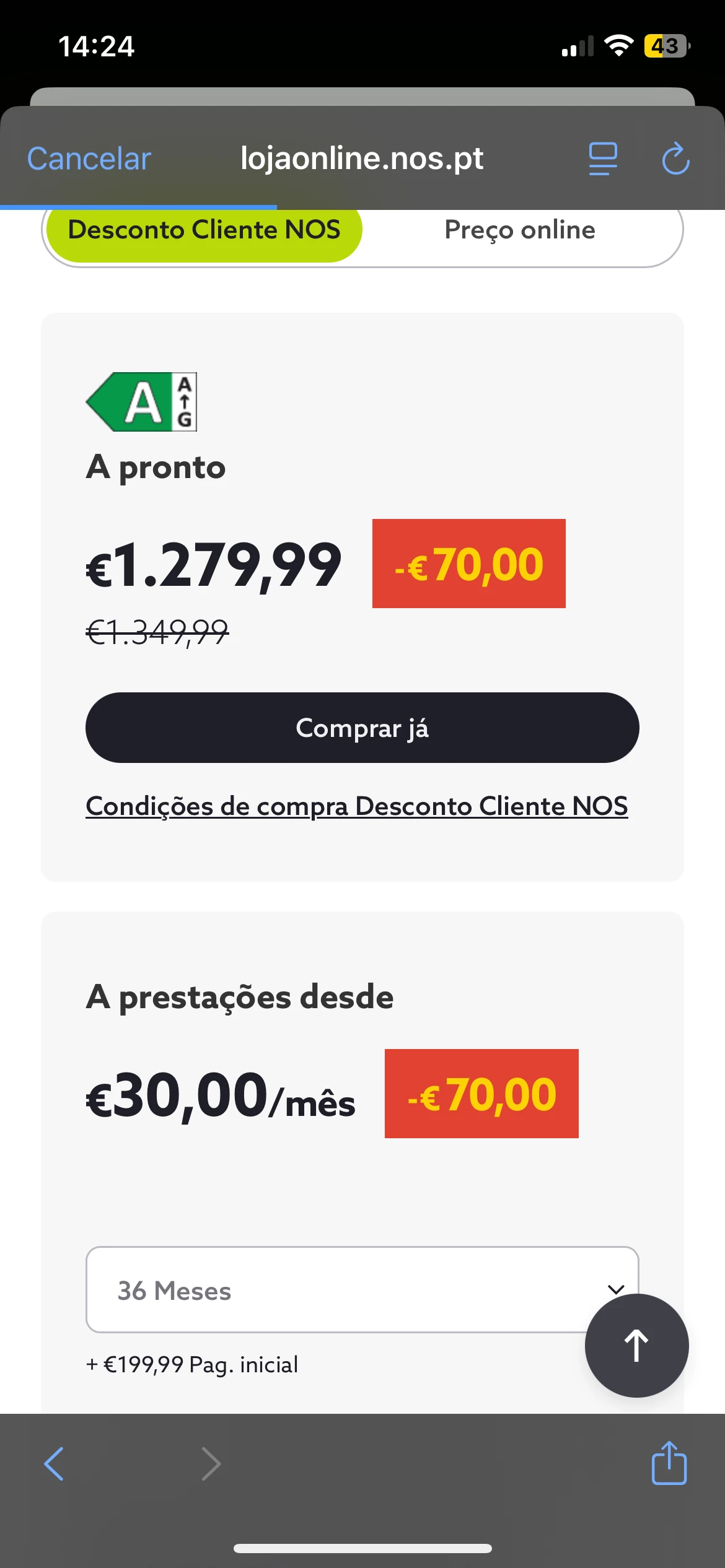Open Condições de compra Desconto Cliente NOS link
Viewport: 725px width, 1568px height.
tap(356, 806)
